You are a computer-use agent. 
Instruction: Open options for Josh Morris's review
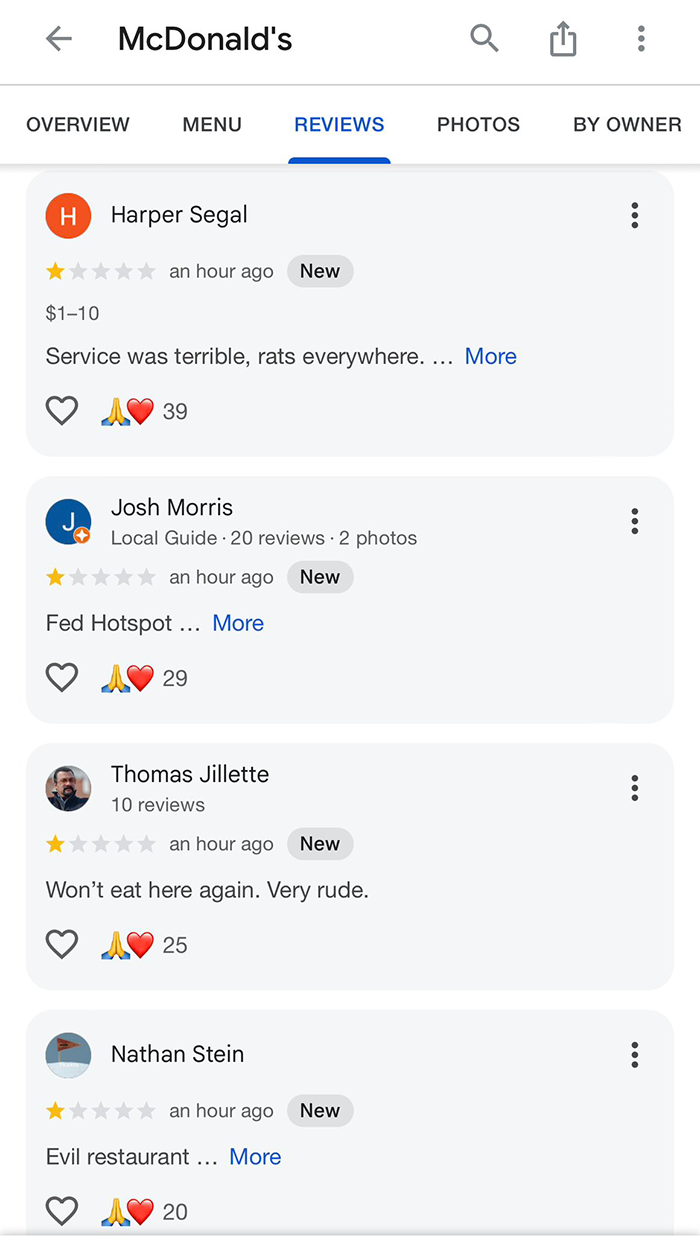coord(635,521)
